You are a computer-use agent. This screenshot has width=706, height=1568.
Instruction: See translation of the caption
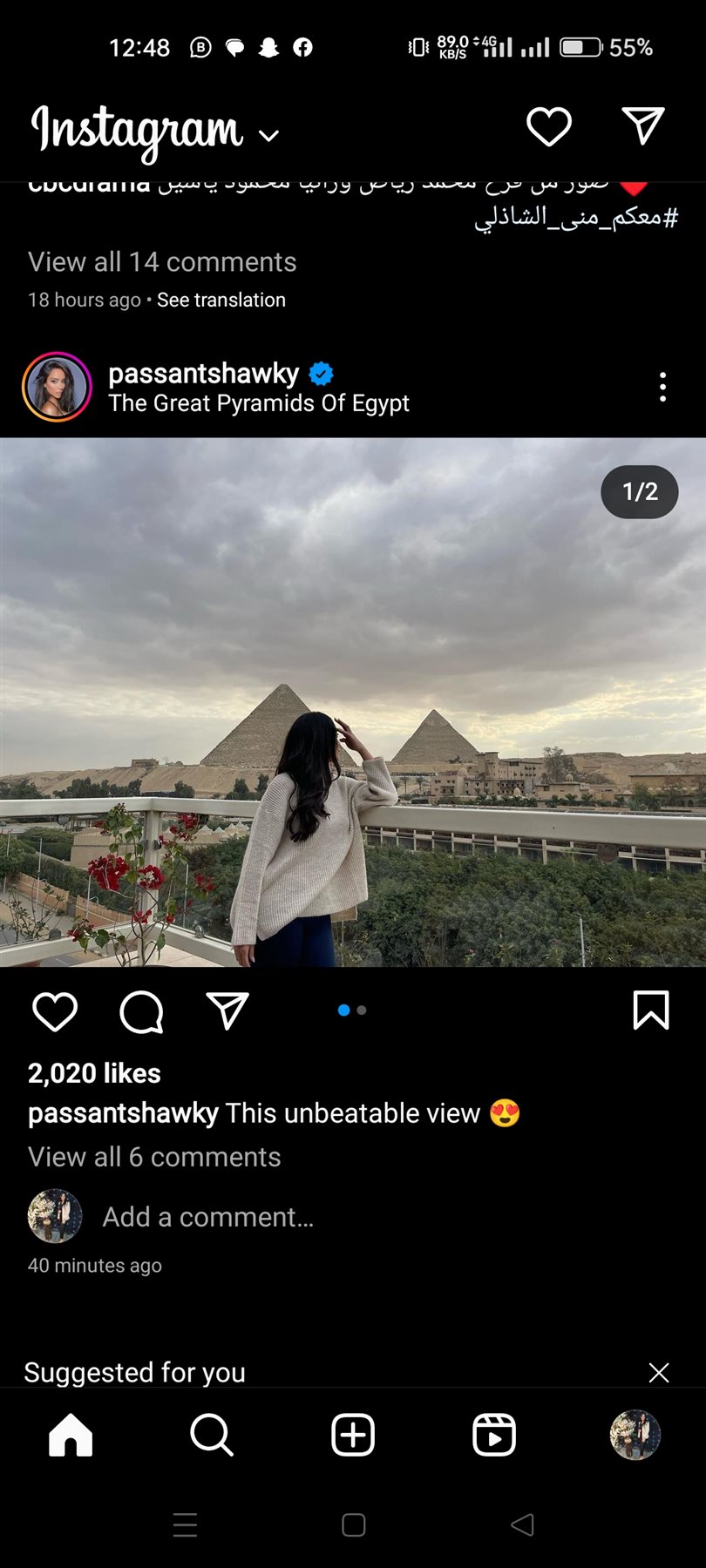[221, 300]
